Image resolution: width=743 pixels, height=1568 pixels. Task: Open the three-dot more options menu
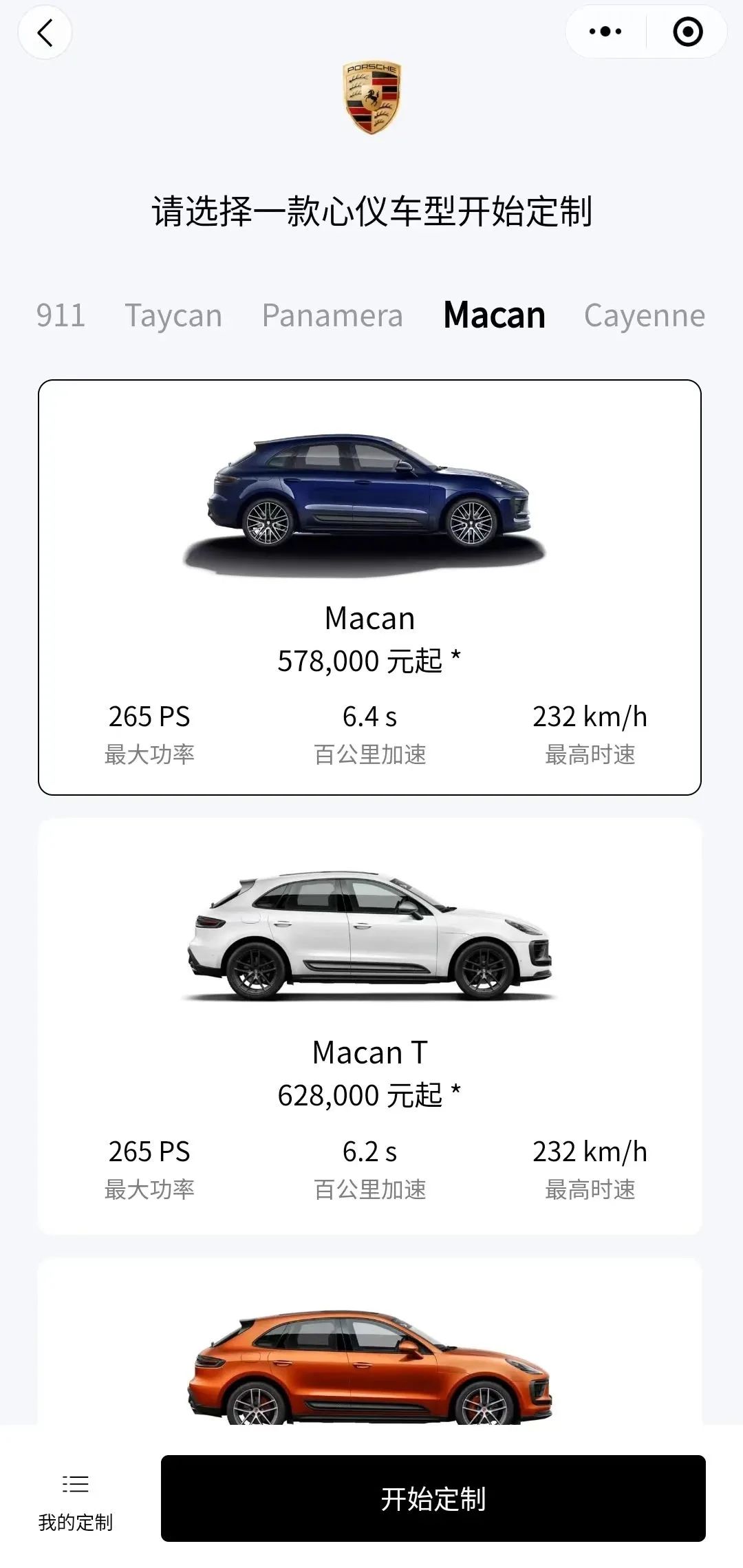604,32
